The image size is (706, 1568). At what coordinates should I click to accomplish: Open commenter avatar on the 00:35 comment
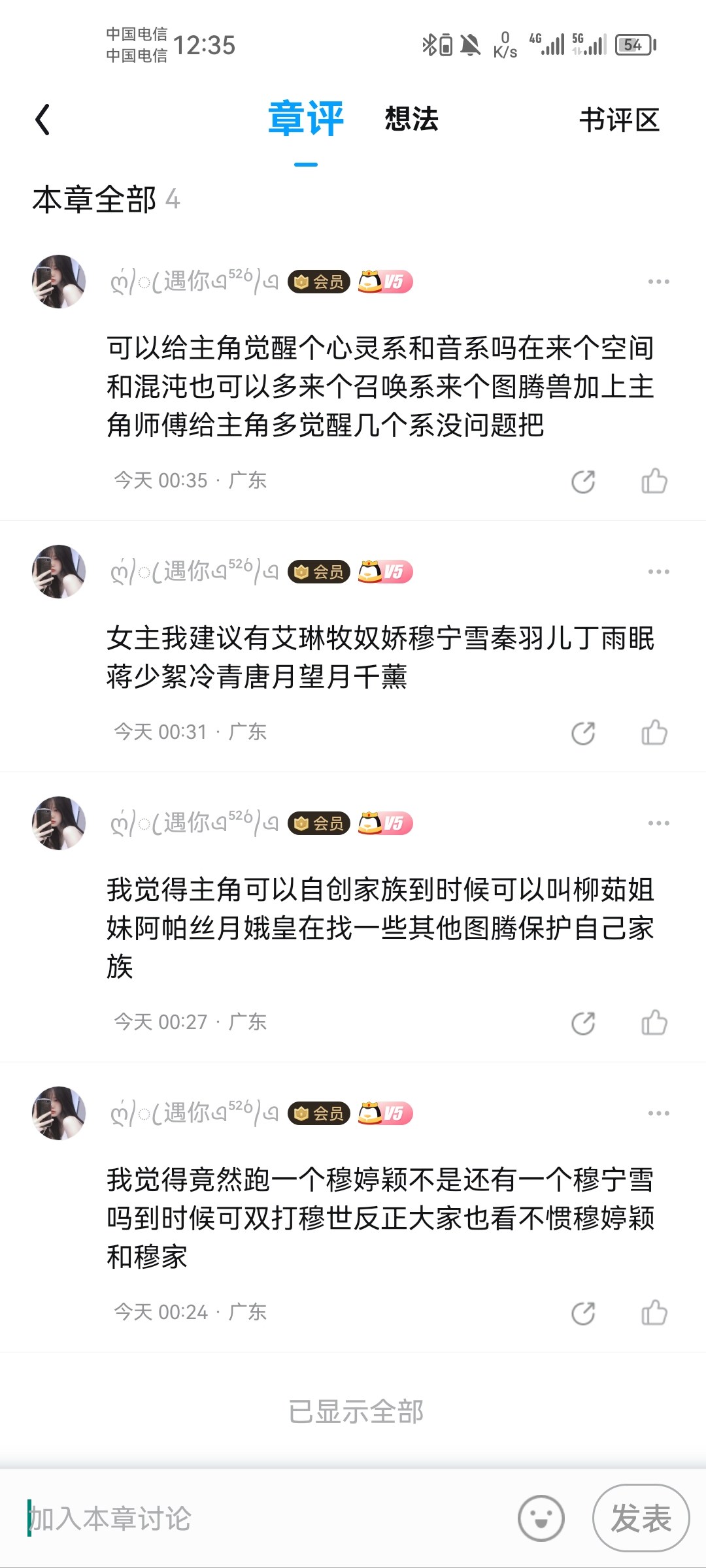coord(59,282)
